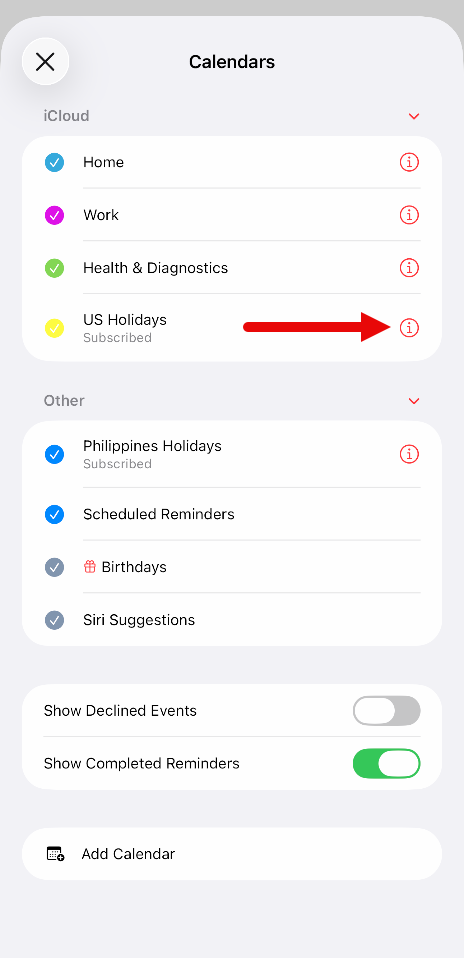464x958 pixels.
Task: Collapse the Other section
Action: point(414,401)
